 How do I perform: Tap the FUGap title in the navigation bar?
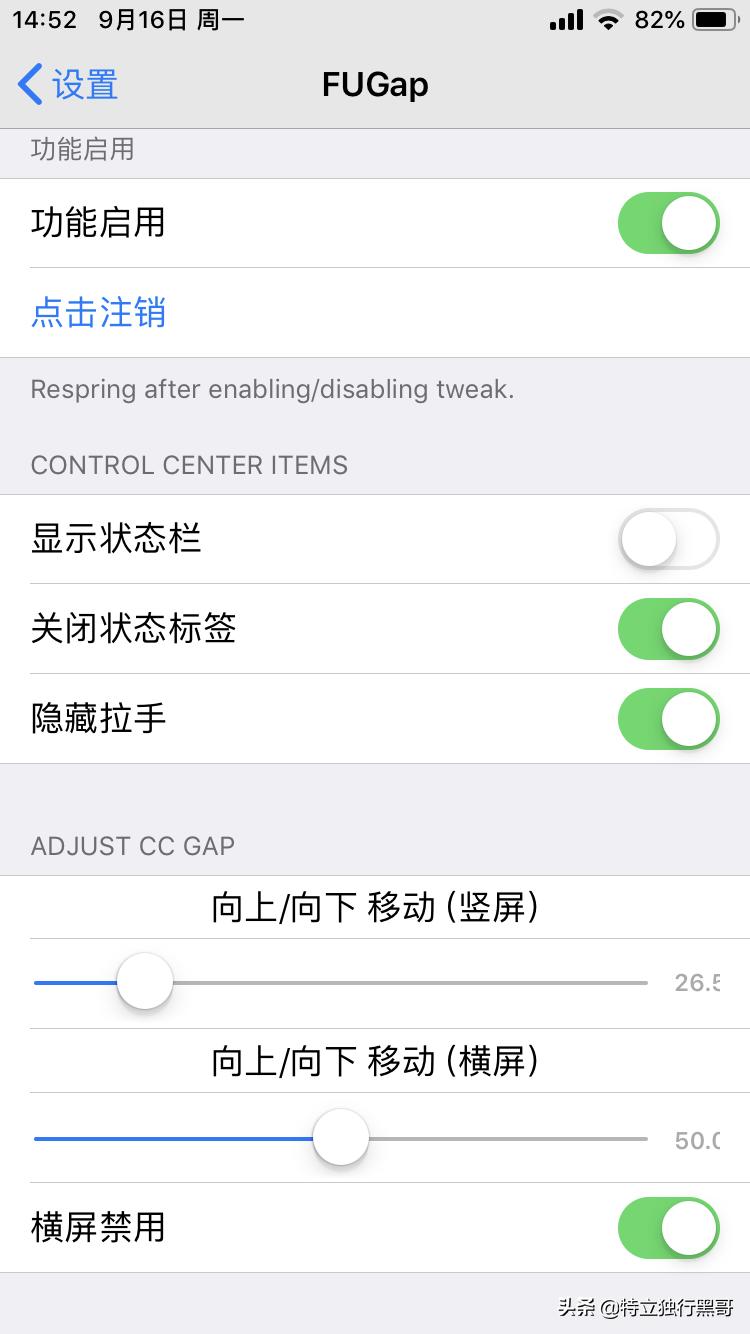coord(375,85)
